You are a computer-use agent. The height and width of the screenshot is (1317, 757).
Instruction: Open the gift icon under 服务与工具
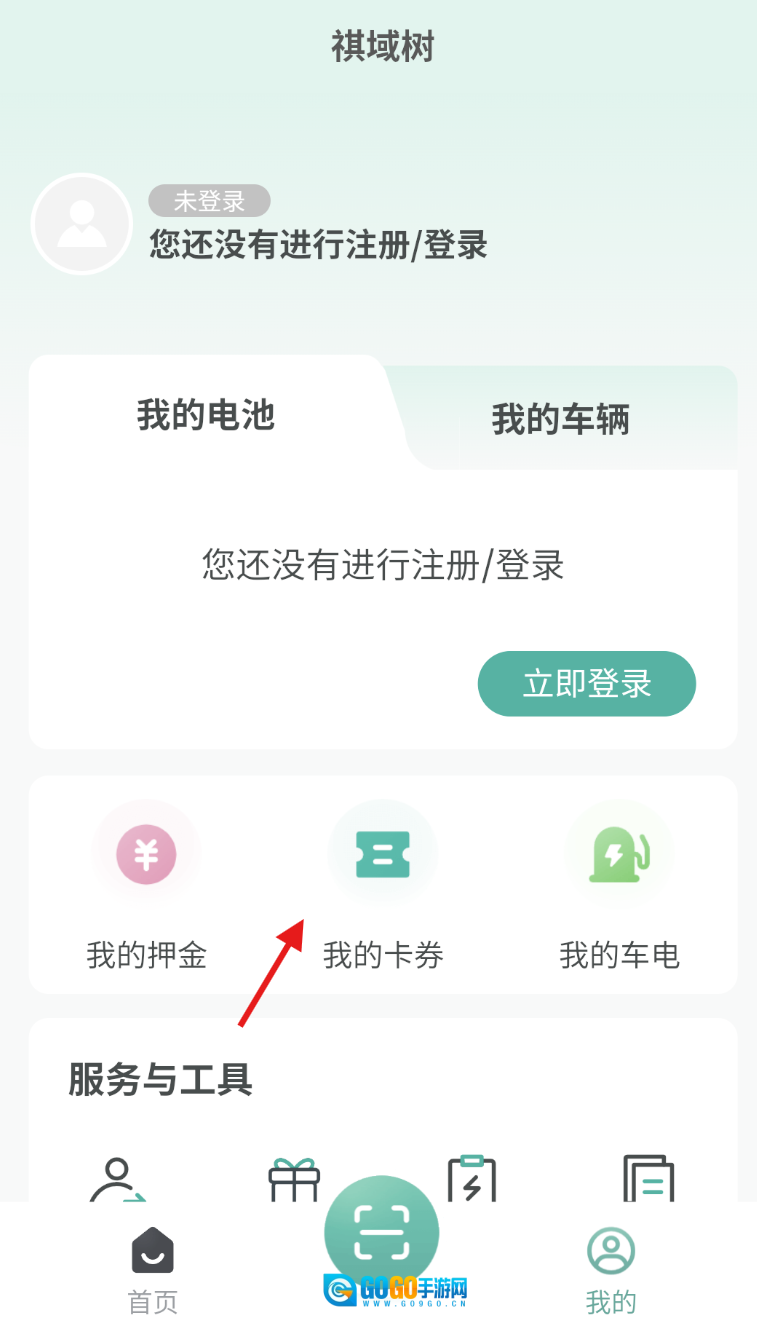294,1180
